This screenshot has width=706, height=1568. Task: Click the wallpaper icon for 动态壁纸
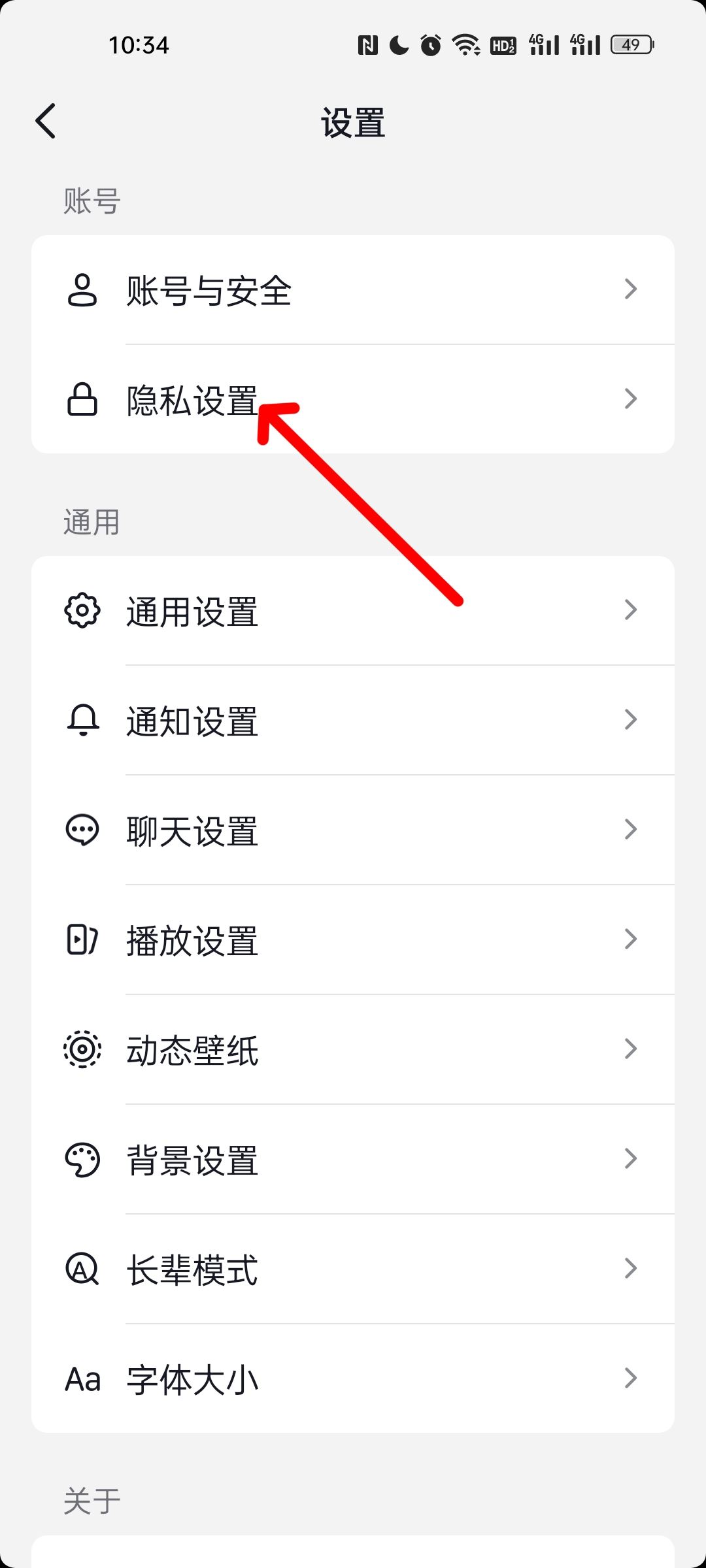click(x=82, y=1049)
